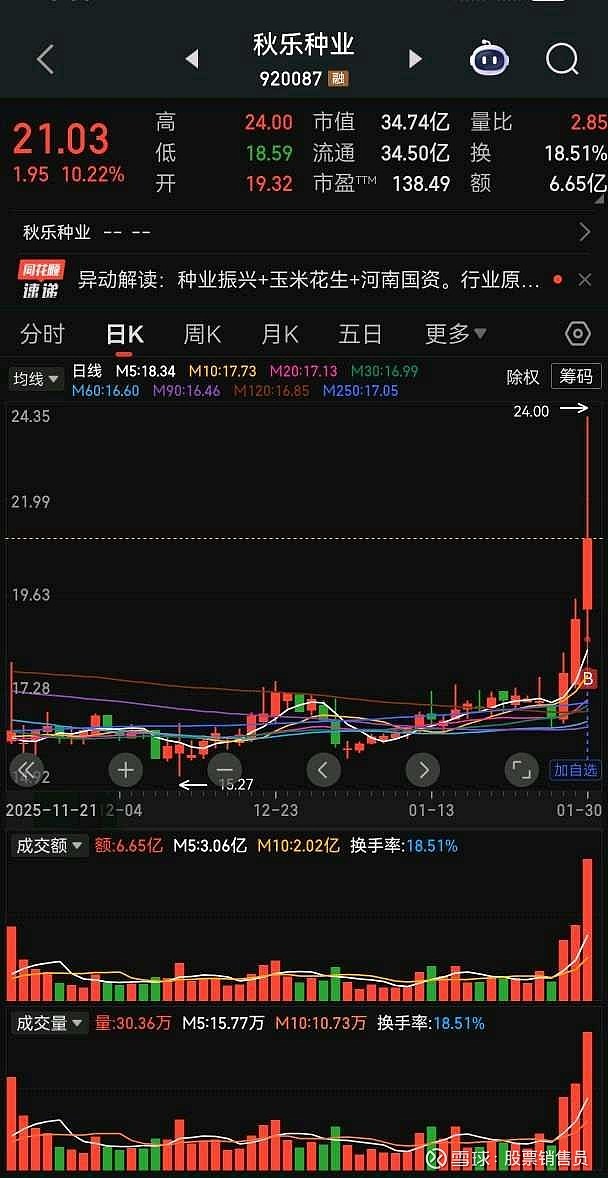Dismiss the 同花顺速递 banner

[x=585, y=280]
